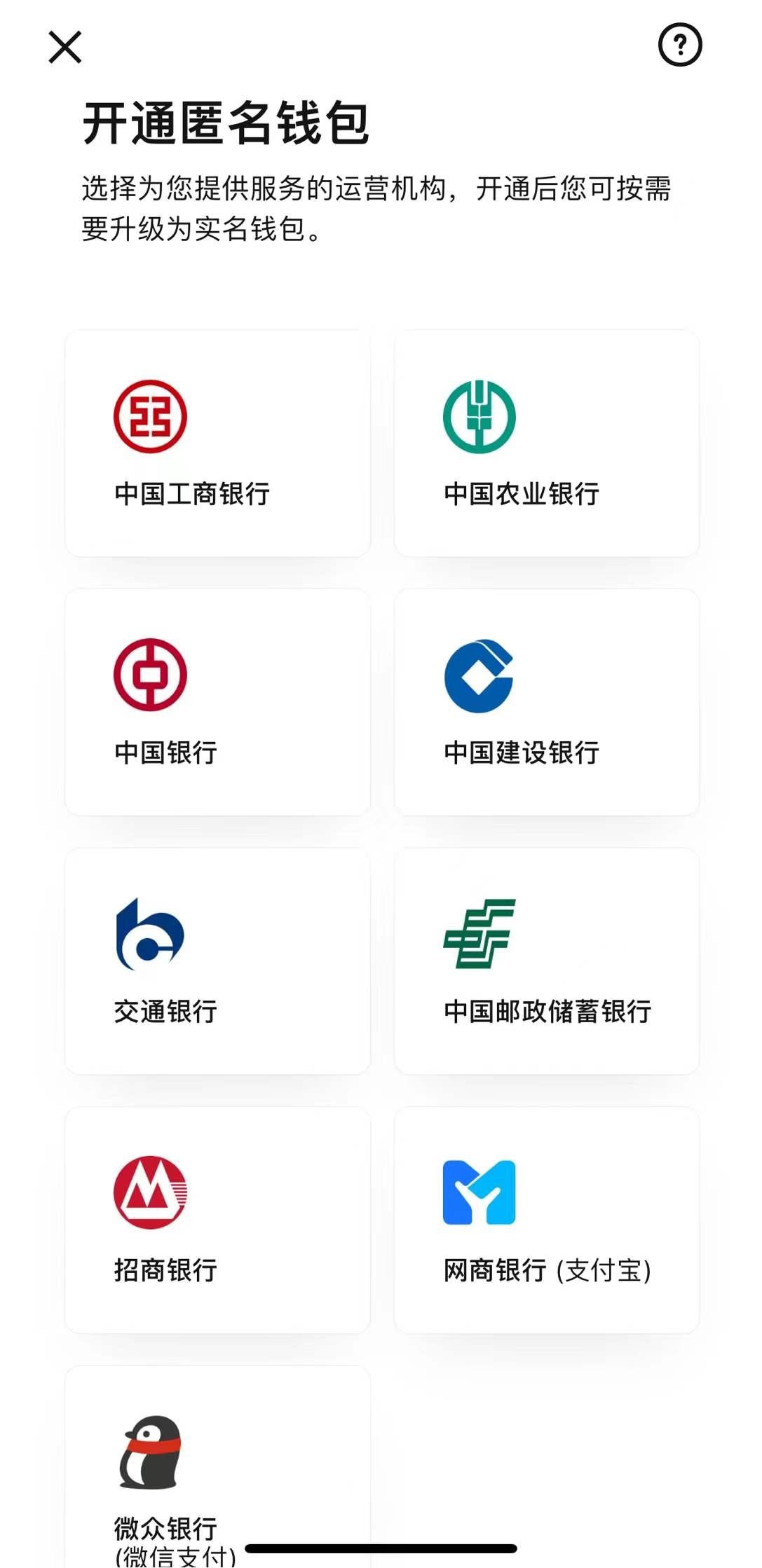762x1568 pixels.
Task: Open the help question mark icon
Action: point(680,46)
